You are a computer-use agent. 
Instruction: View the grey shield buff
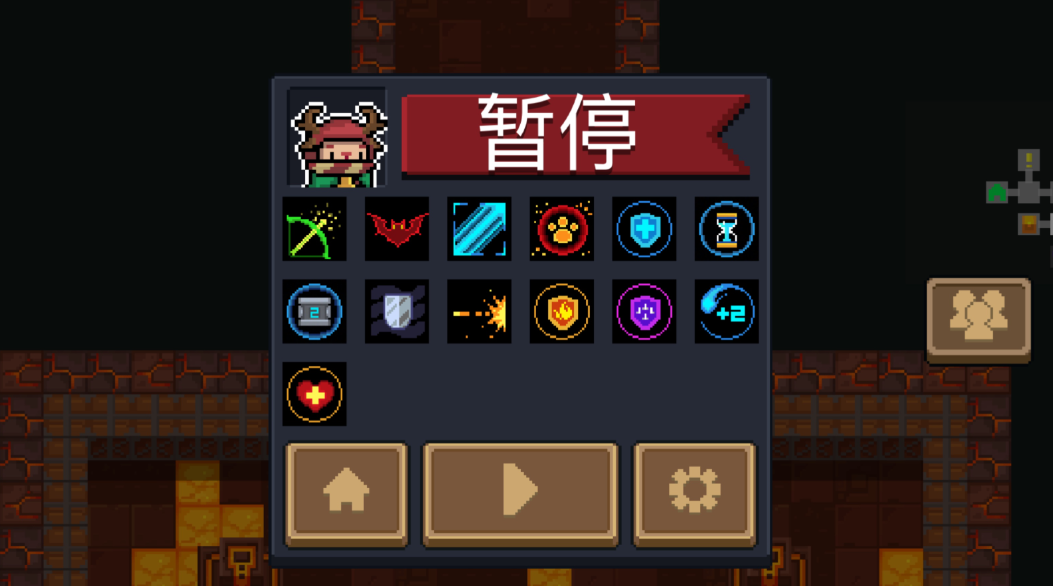[397, 311]
